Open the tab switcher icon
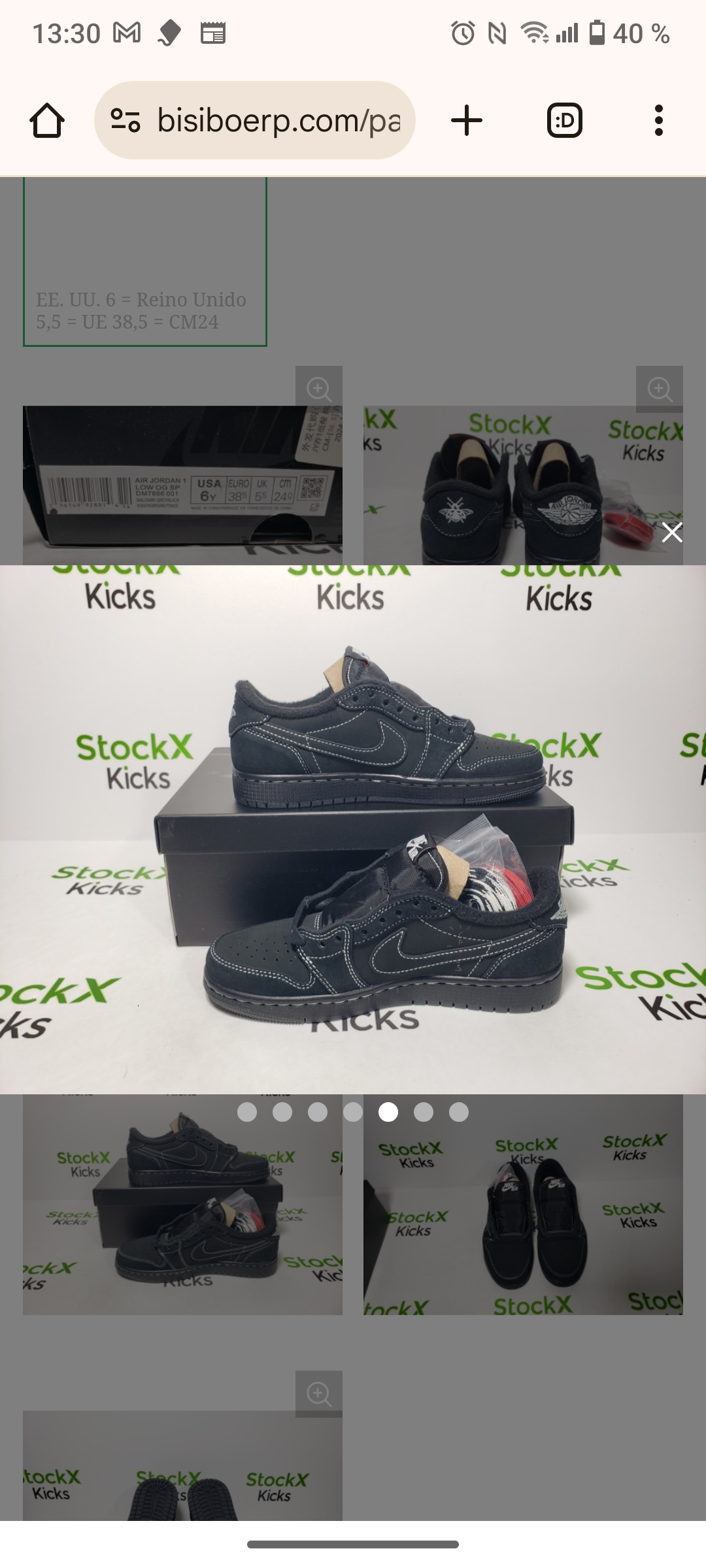 click(x=564, y=120)
